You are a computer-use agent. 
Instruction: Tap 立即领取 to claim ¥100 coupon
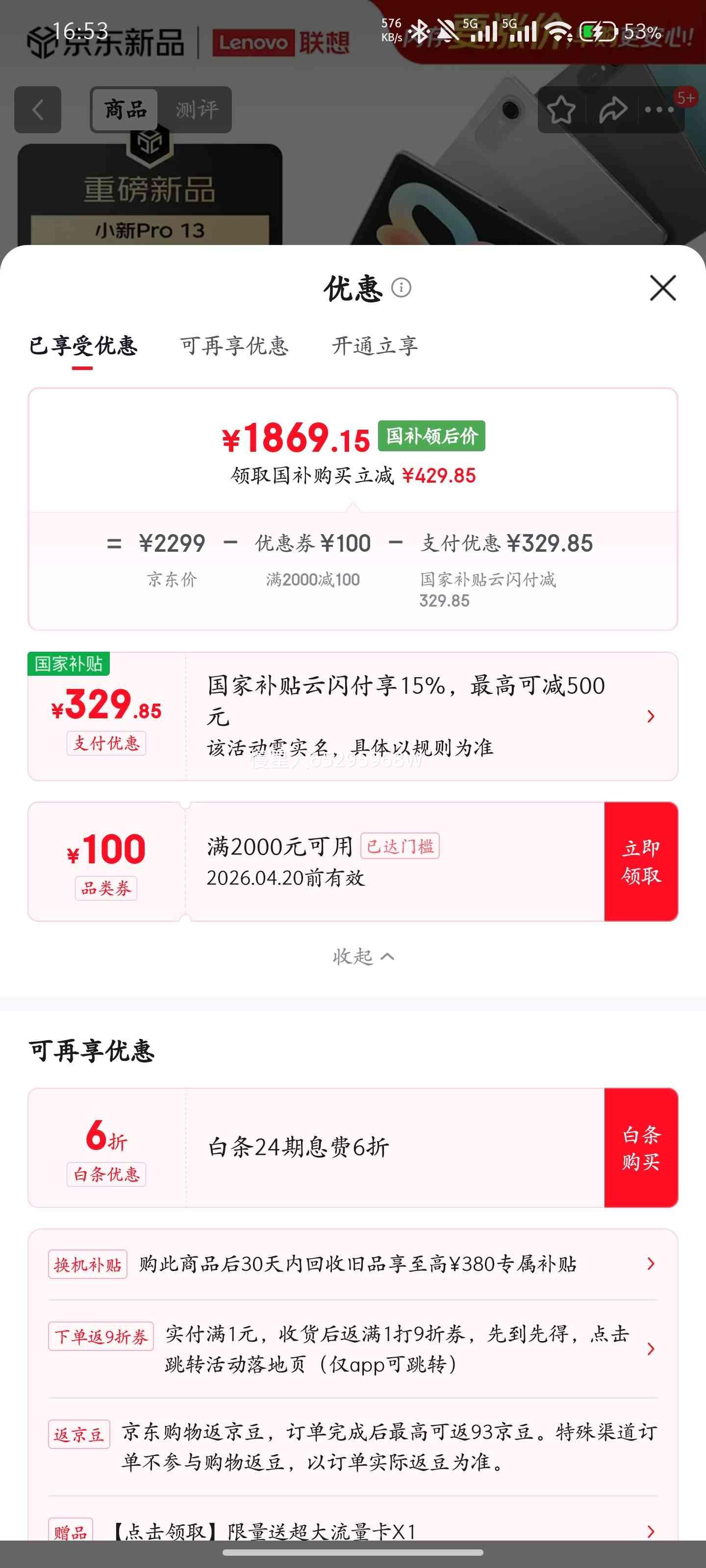click(640, 861)
